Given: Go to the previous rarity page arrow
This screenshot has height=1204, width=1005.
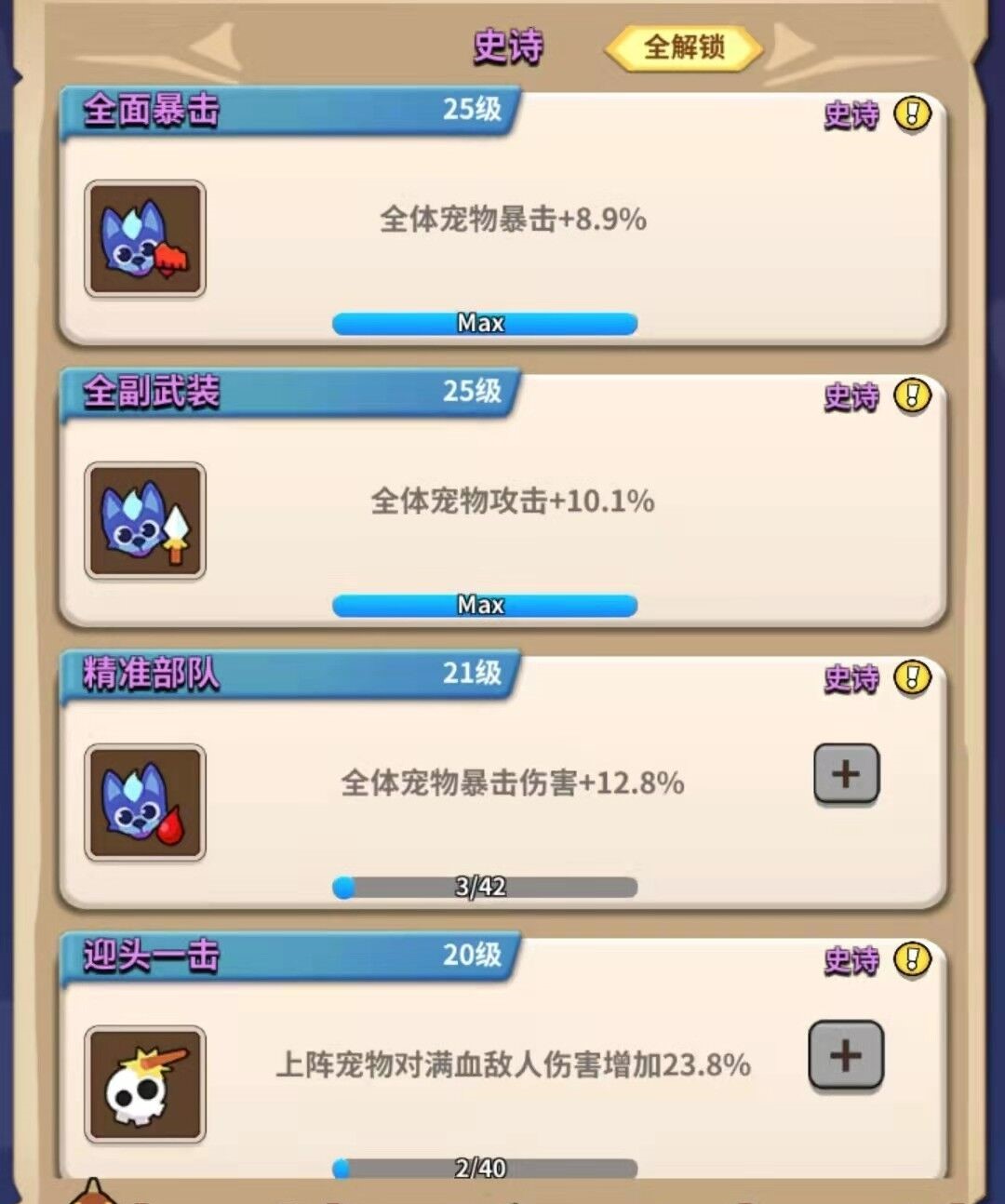Looking at the screenshot, I should [x=220, y=47].
